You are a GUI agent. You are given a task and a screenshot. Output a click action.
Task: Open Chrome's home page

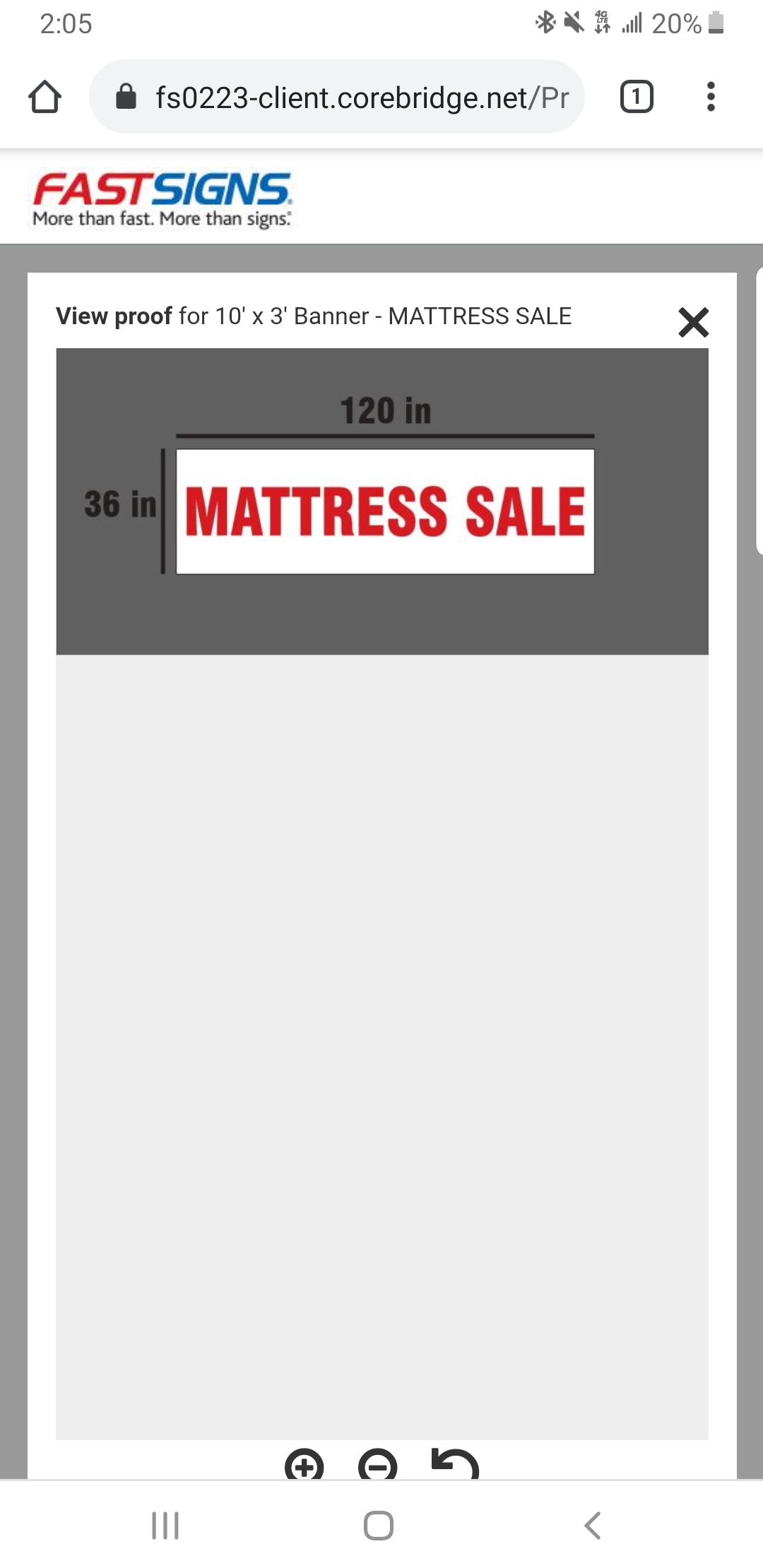tap(45, 97)
